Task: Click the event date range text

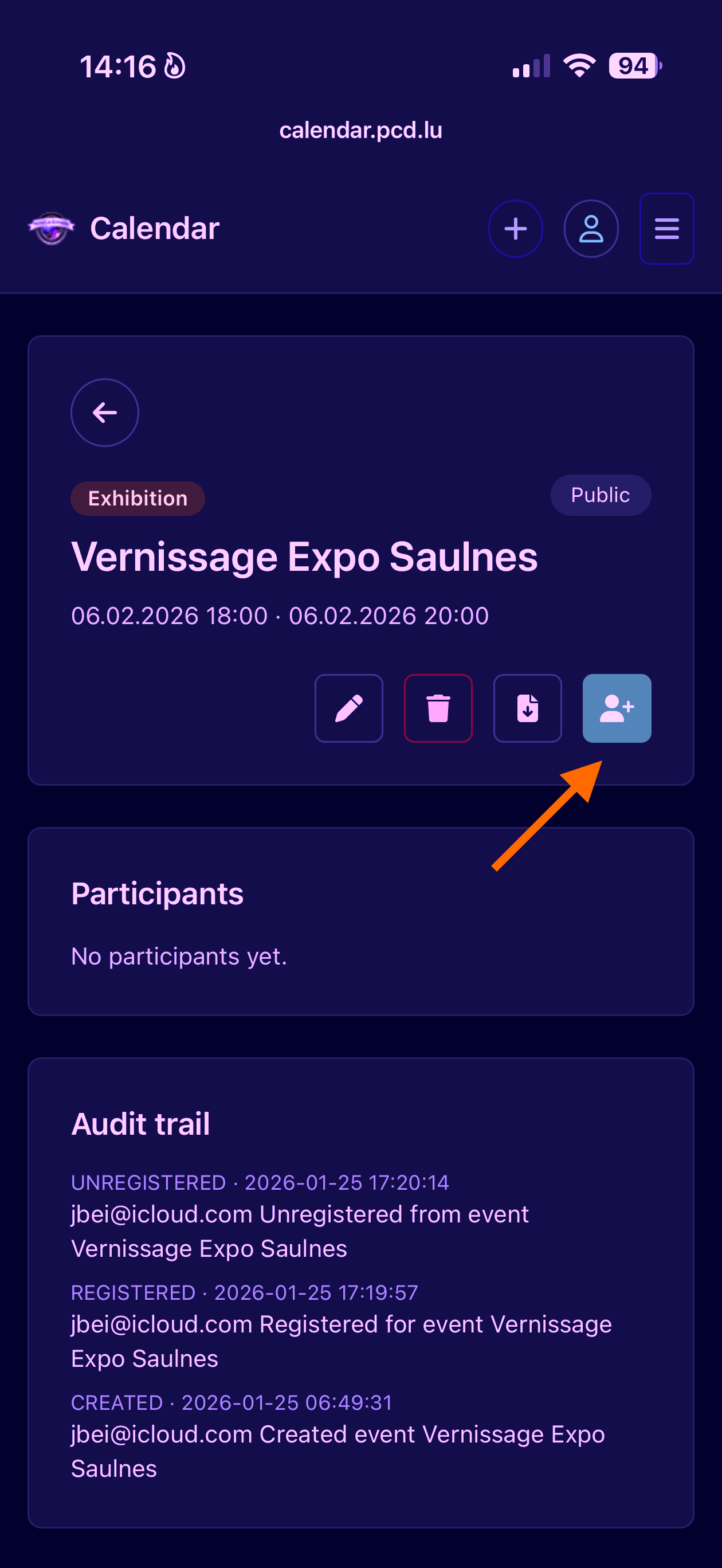Action: pyautogui.click(x=280, y=616)
